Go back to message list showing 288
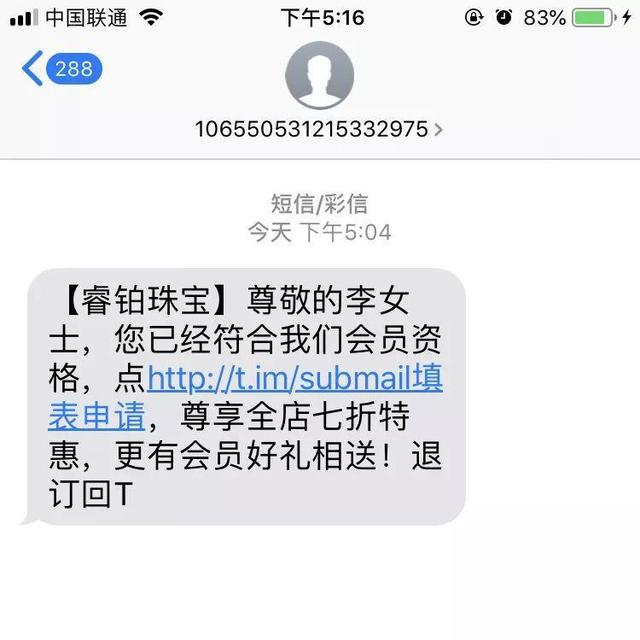Screen dimensions: 640x640 pos(62,69)
